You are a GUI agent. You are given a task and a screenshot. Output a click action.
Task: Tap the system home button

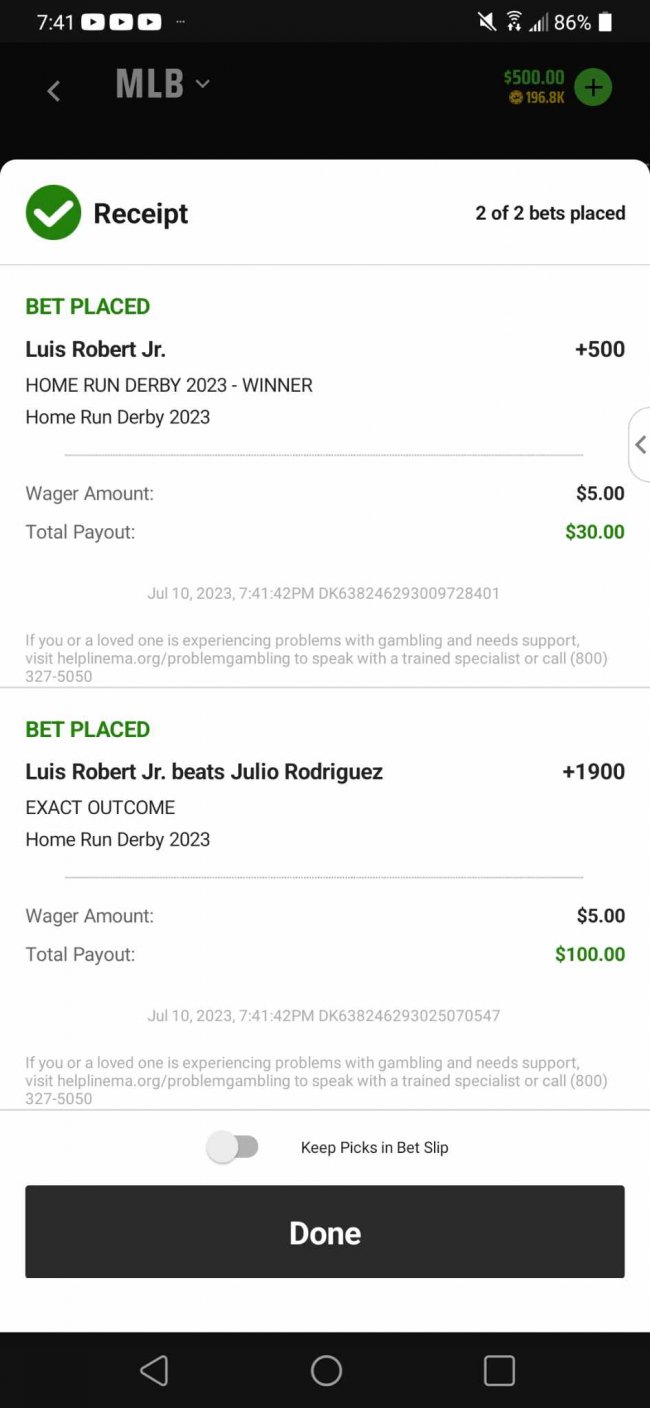326,1370
